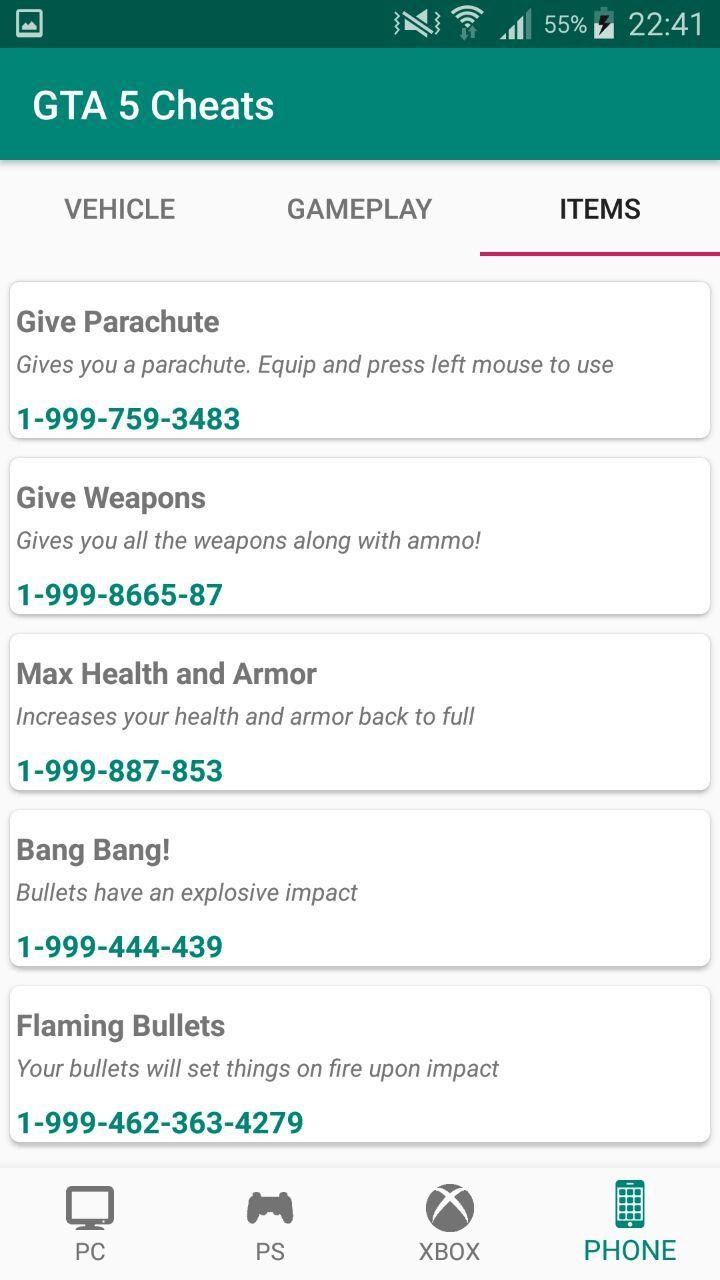Open the Give Parachute cheat card
This screenshot has width=720, height=1280.
360,360
